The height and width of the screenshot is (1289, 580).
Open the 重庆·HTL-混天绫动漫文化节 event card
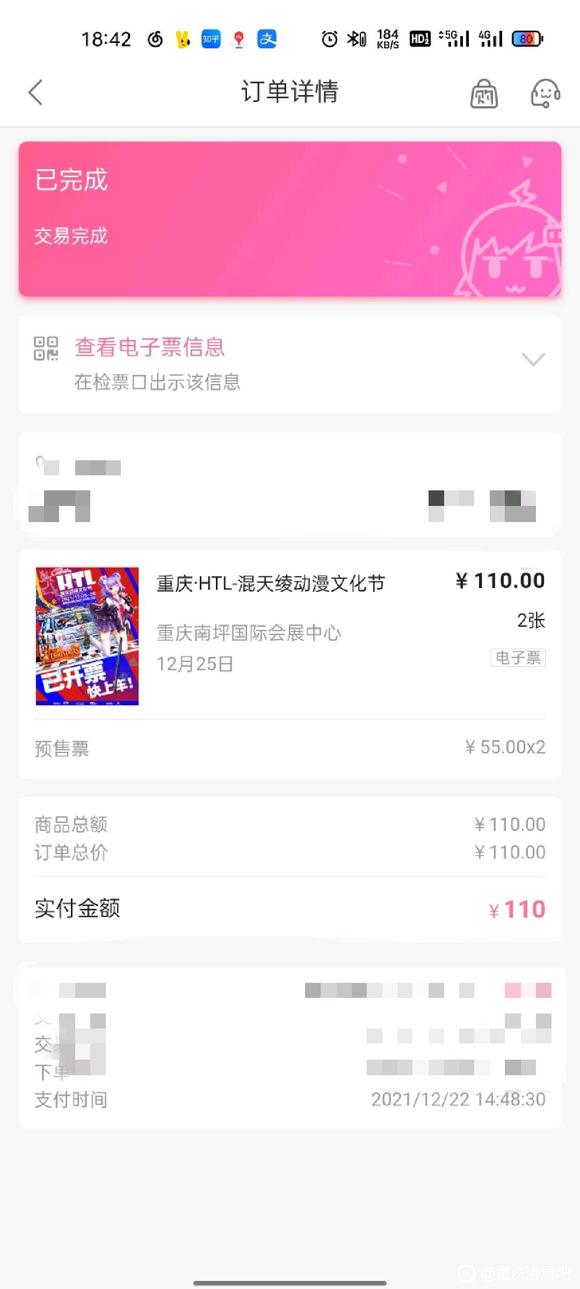coord(289,635)
